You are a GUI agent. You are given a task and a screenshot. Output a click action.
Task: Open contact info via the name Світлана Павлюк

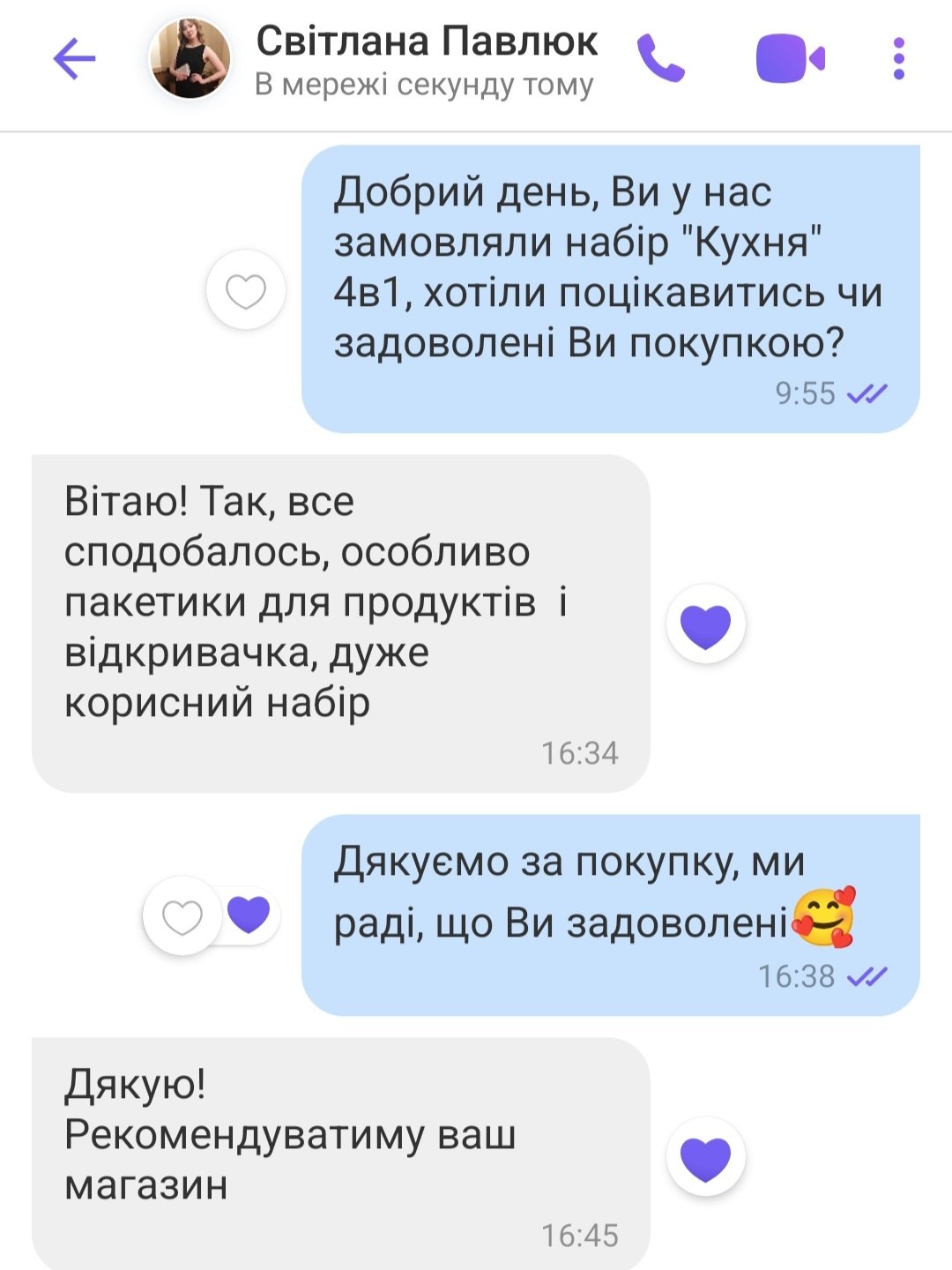(427, 41)
